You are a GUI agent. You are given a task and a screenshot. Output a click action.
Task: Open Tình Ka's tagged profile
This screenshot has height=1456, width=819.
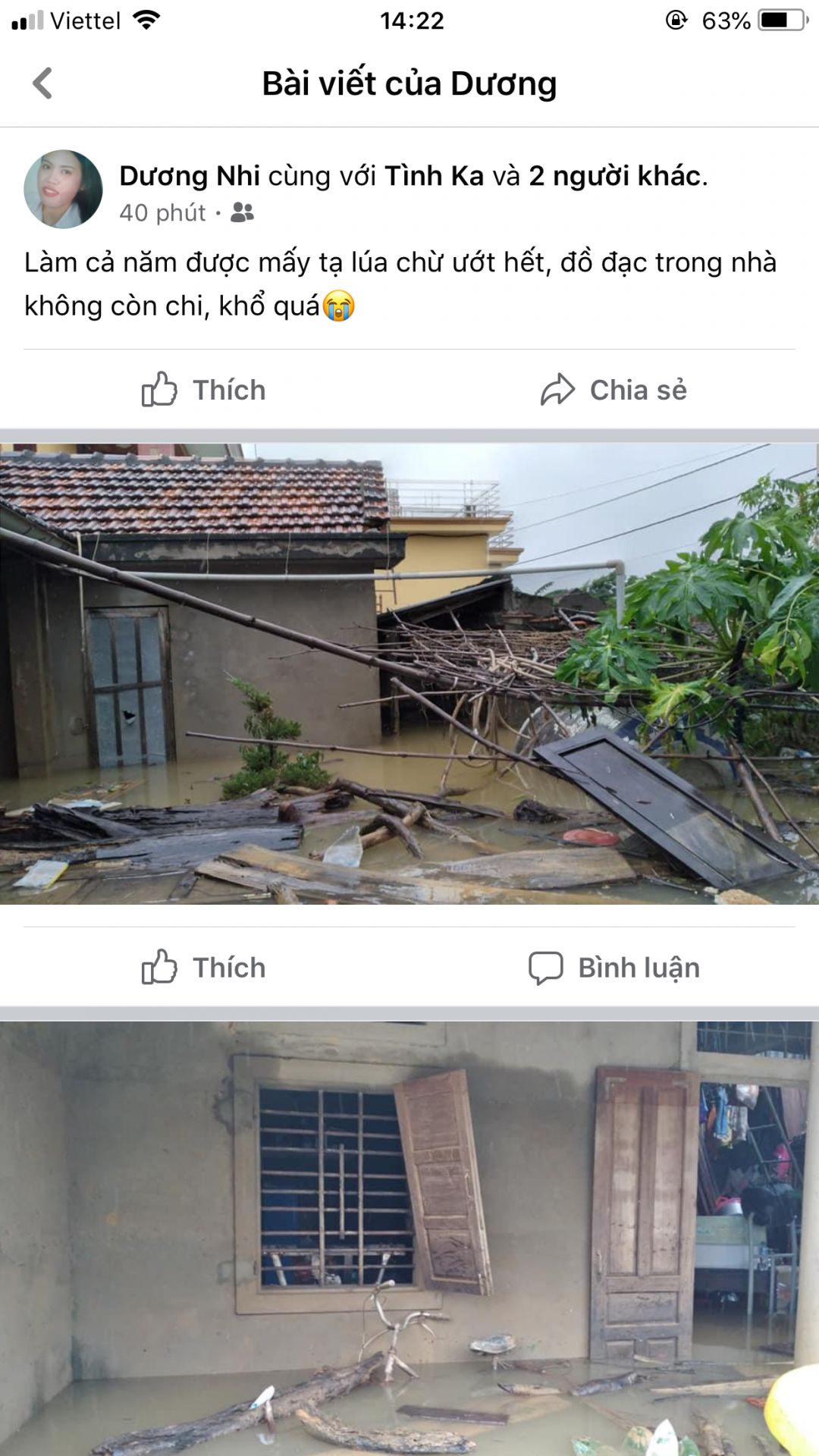(x=434, y=176)
